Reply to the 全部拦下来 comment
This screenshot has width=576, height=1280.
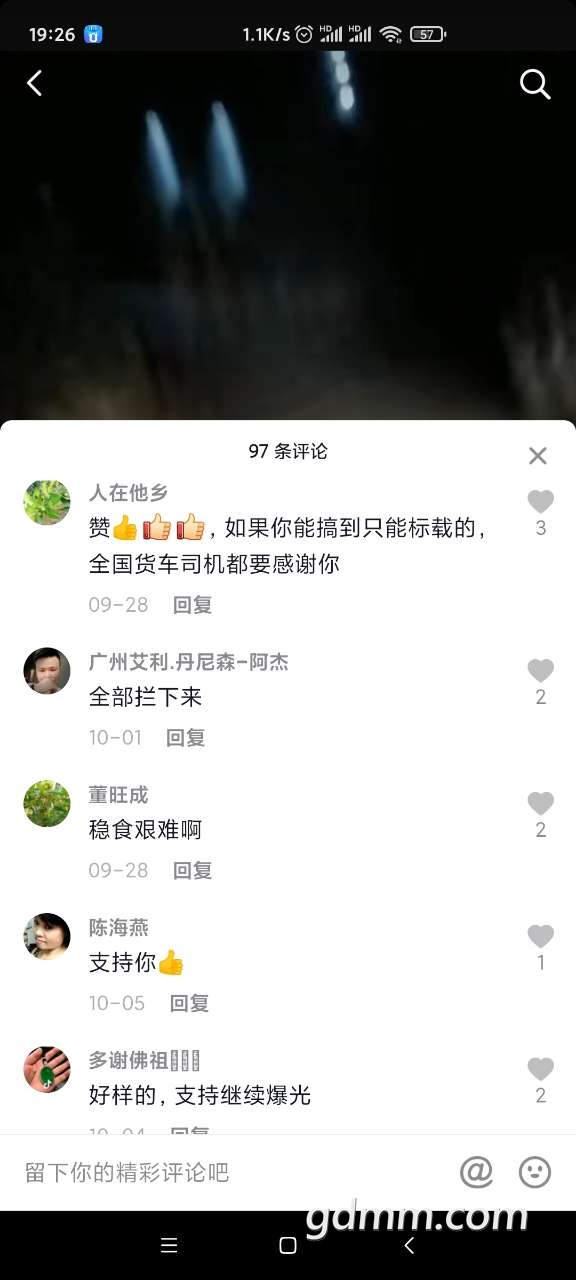point(186,738)
